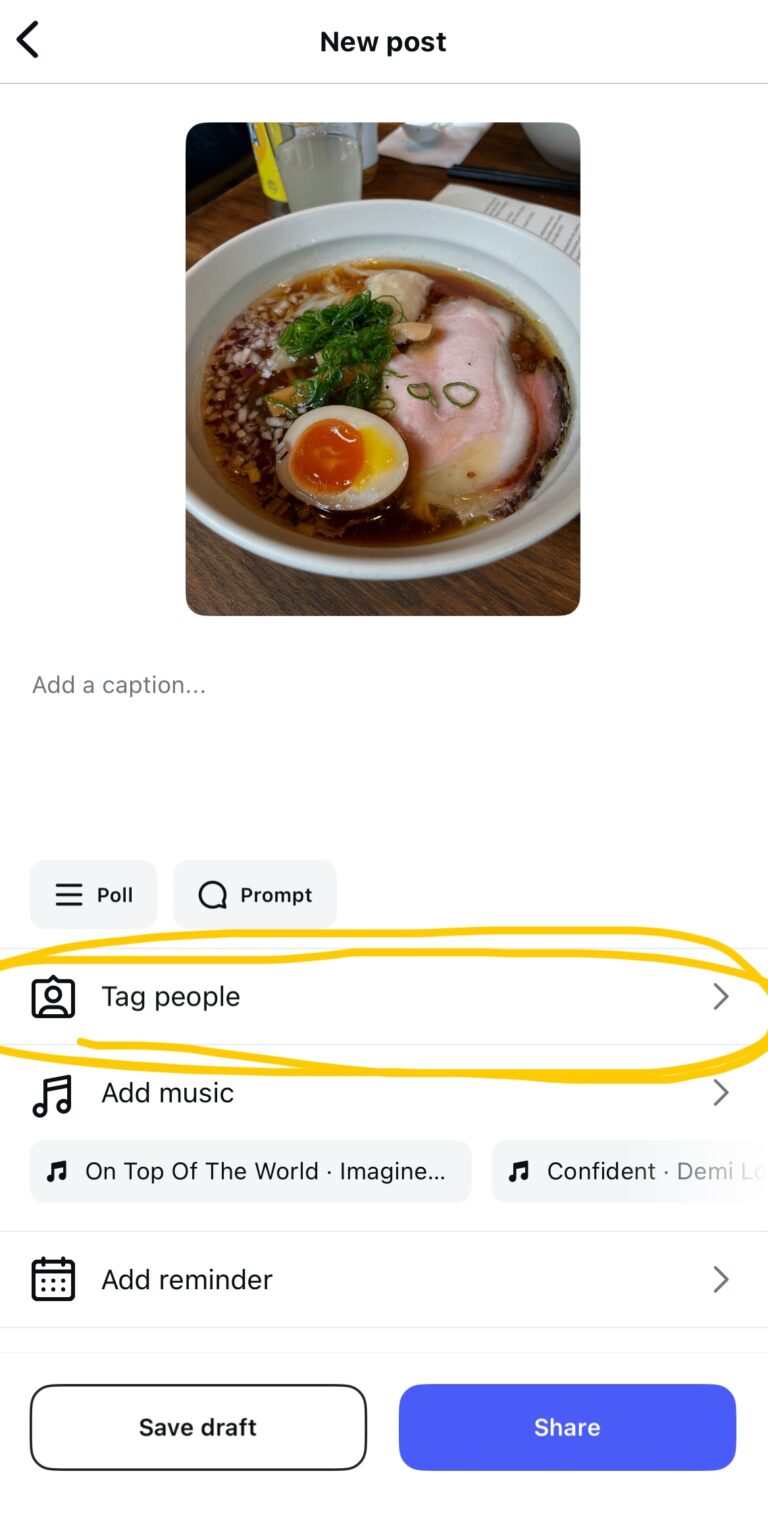This screenshot has height=1513, width=768.
Task: Open the Add reminder row
Action: 383,1280
